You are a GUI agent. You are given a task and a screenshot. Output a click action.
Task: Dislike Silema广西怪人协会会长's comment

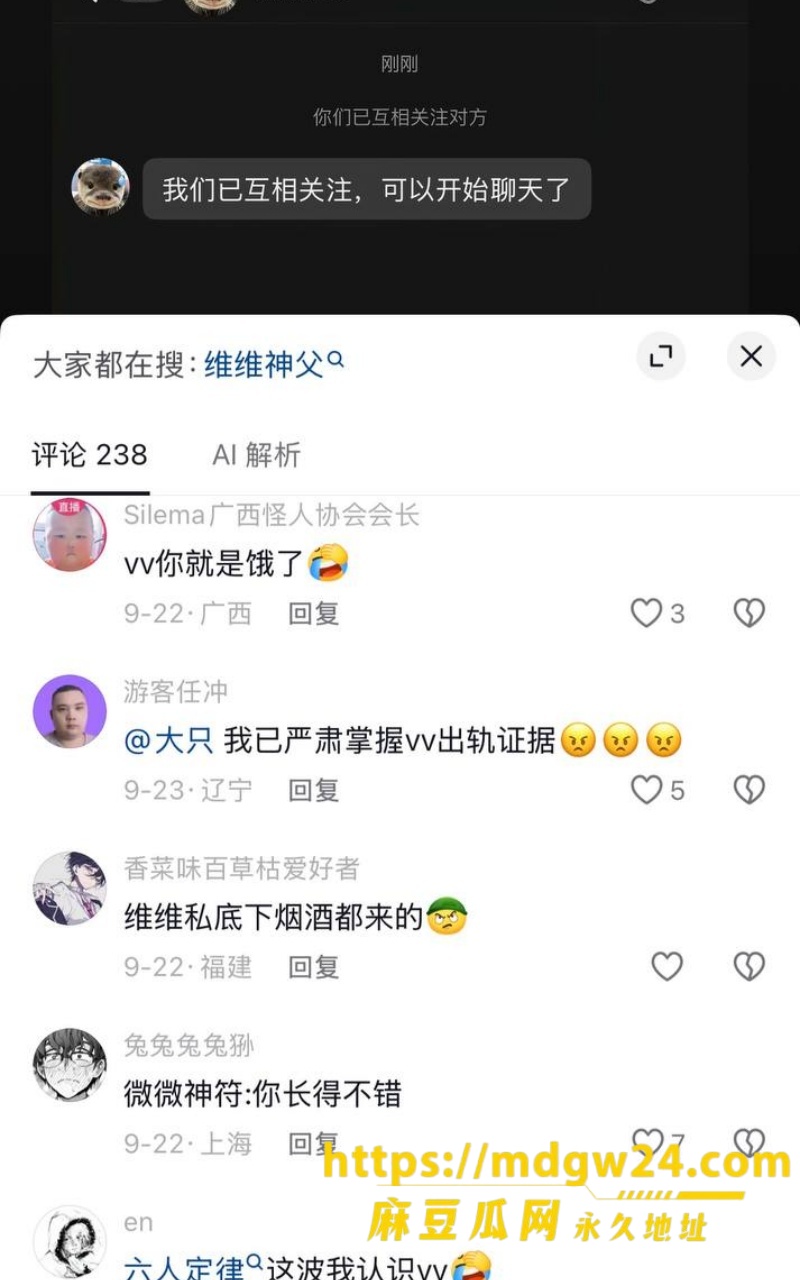point(749,613)
